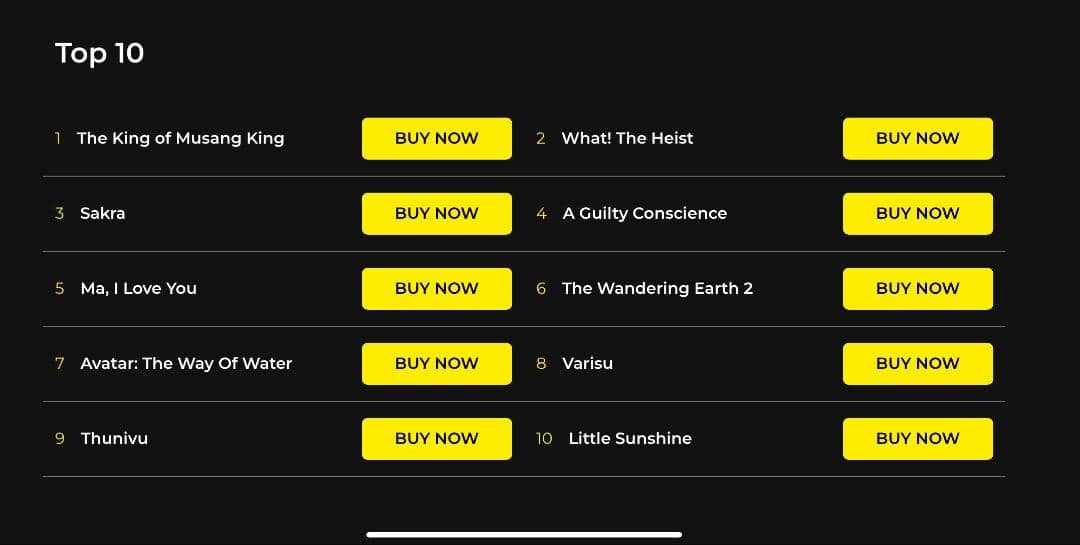Image resolution: width=1080 pixels, height=545 pixels.
Task: Buy tickets for The King of Musang King
Action: click(436, 138)
